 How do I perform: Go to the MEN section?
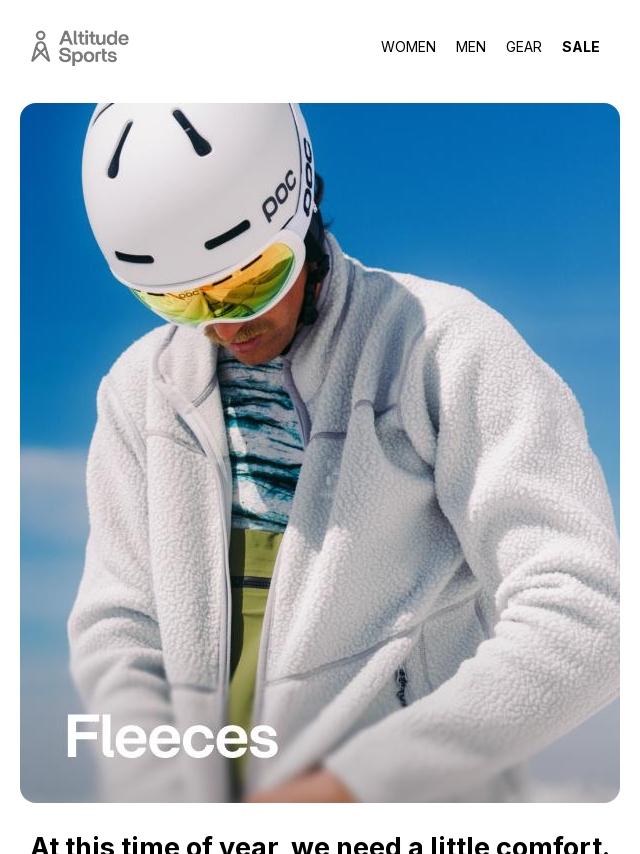[x=470, y=47]
